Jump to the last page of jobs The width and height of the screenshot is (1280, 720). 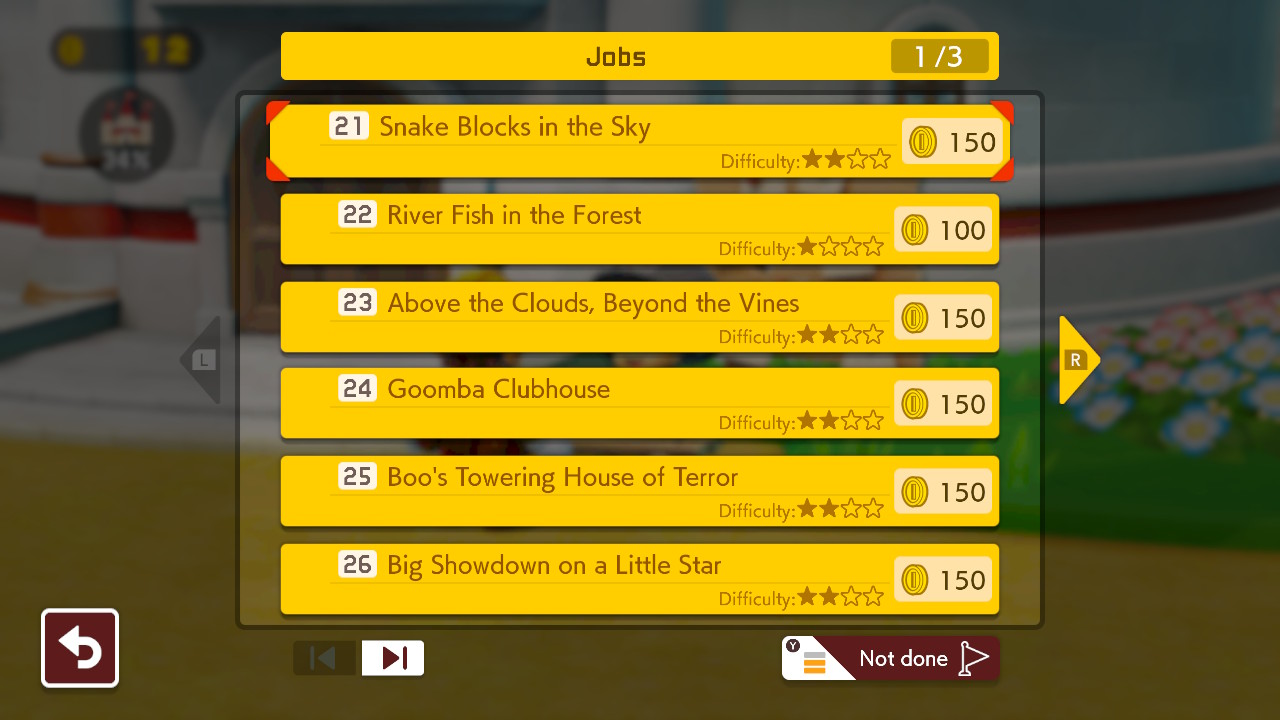(x=393, y=658)
